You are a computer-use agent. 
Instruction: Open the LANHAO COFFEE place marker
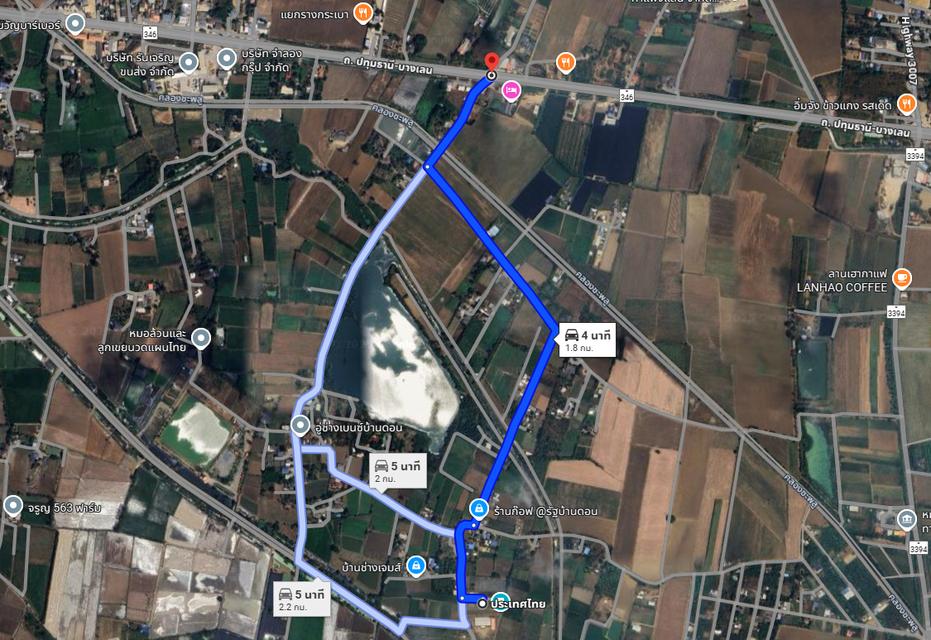pyautogui.click(x=902, y=279)
